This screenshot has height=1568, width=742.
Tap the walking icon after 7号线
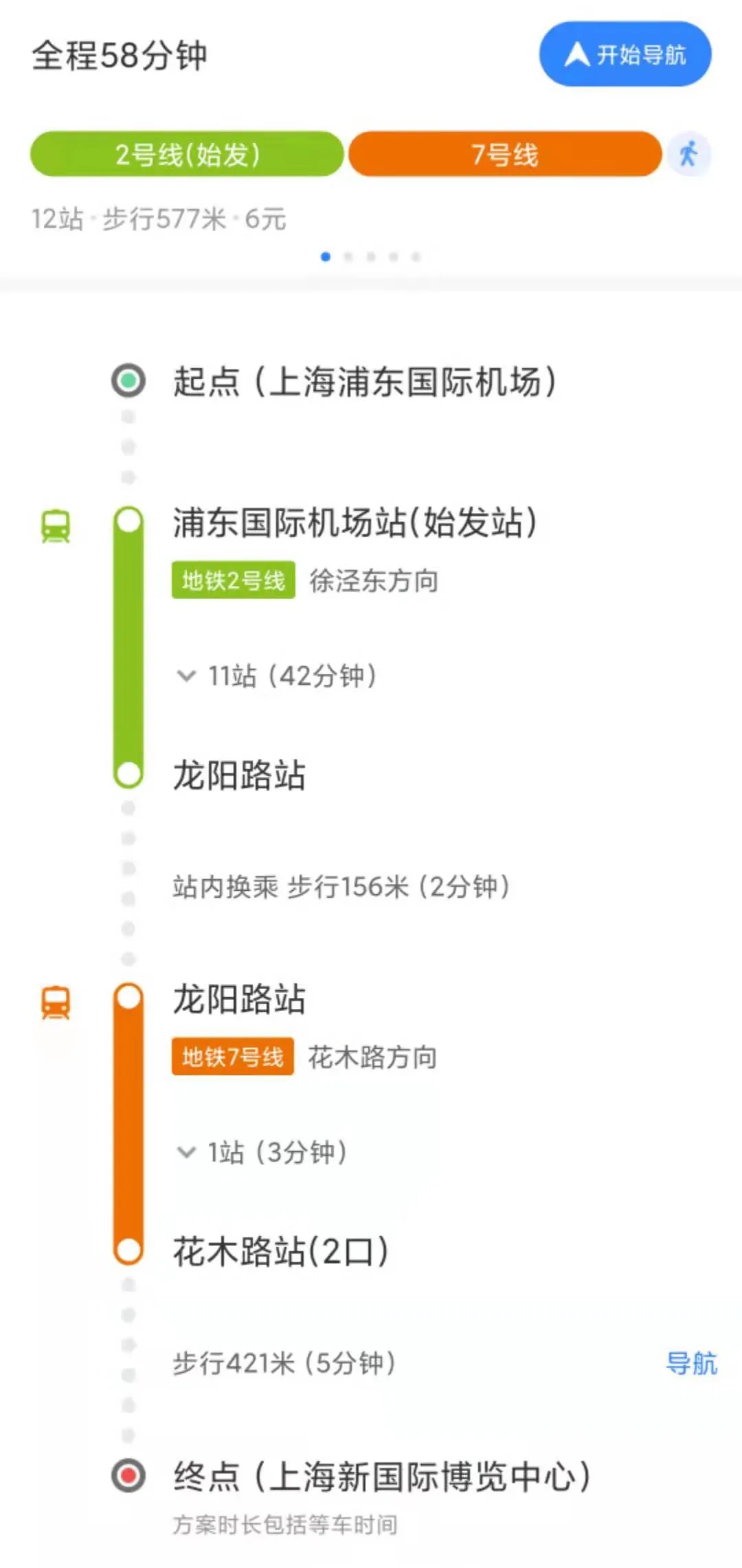[x=688, y=154]
